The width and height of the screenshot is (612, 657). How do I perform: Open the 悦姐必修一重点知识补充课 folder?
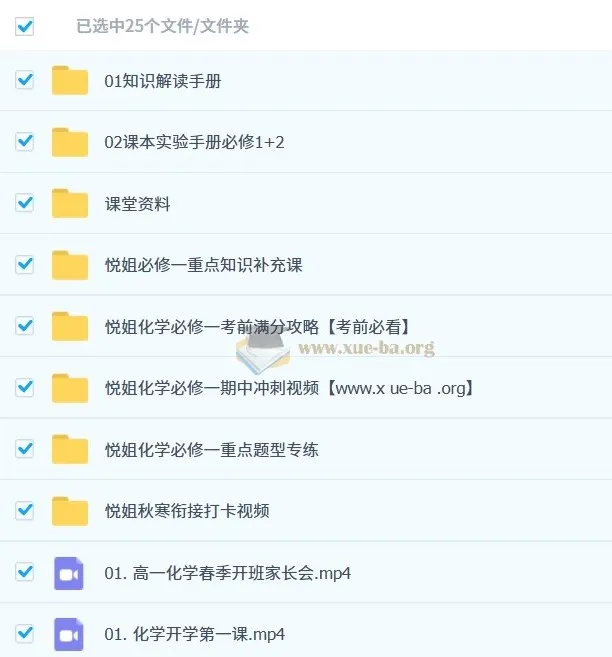(203, 265)
